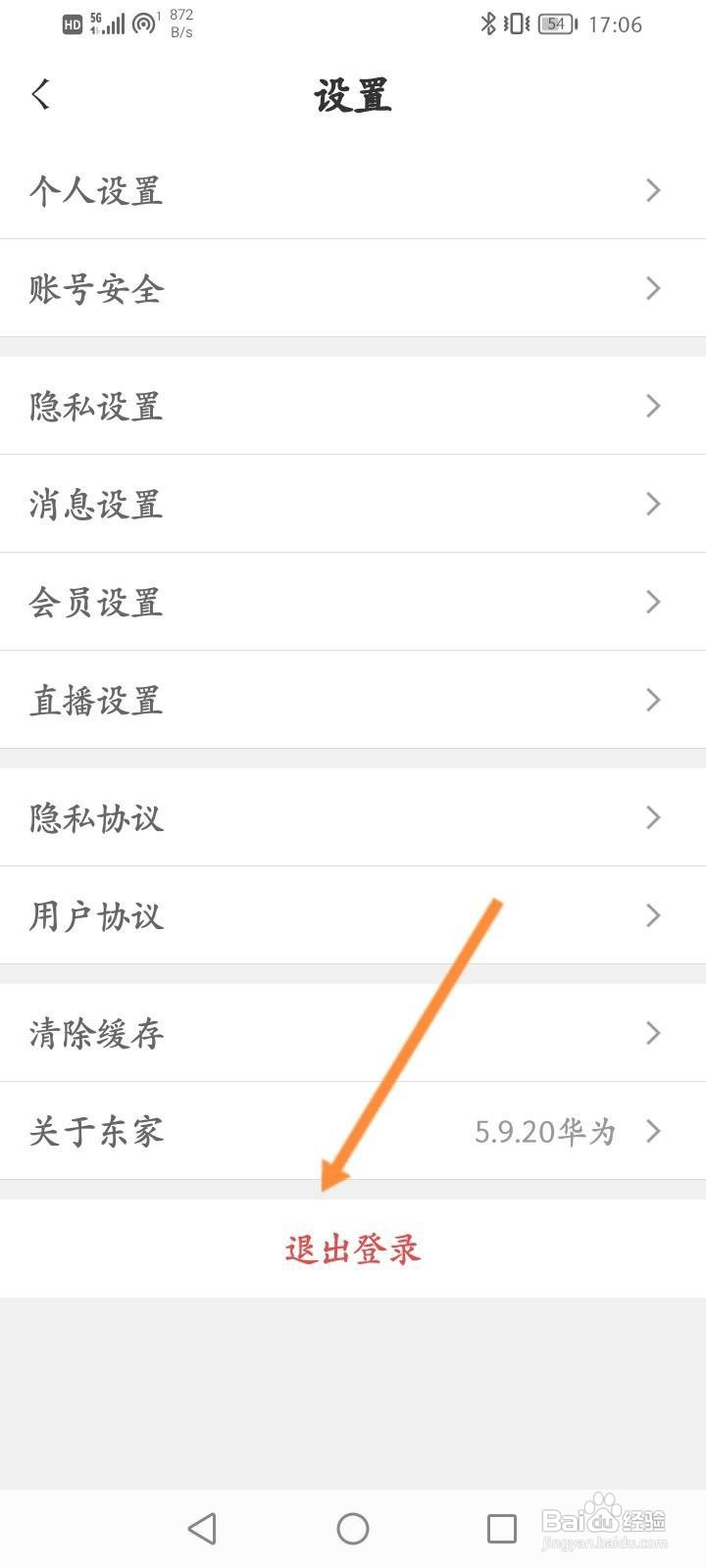Open recent apps with the square navigation icon
The width and height of the screenshot is (706, 1568).
click(x=502, y=1528)
